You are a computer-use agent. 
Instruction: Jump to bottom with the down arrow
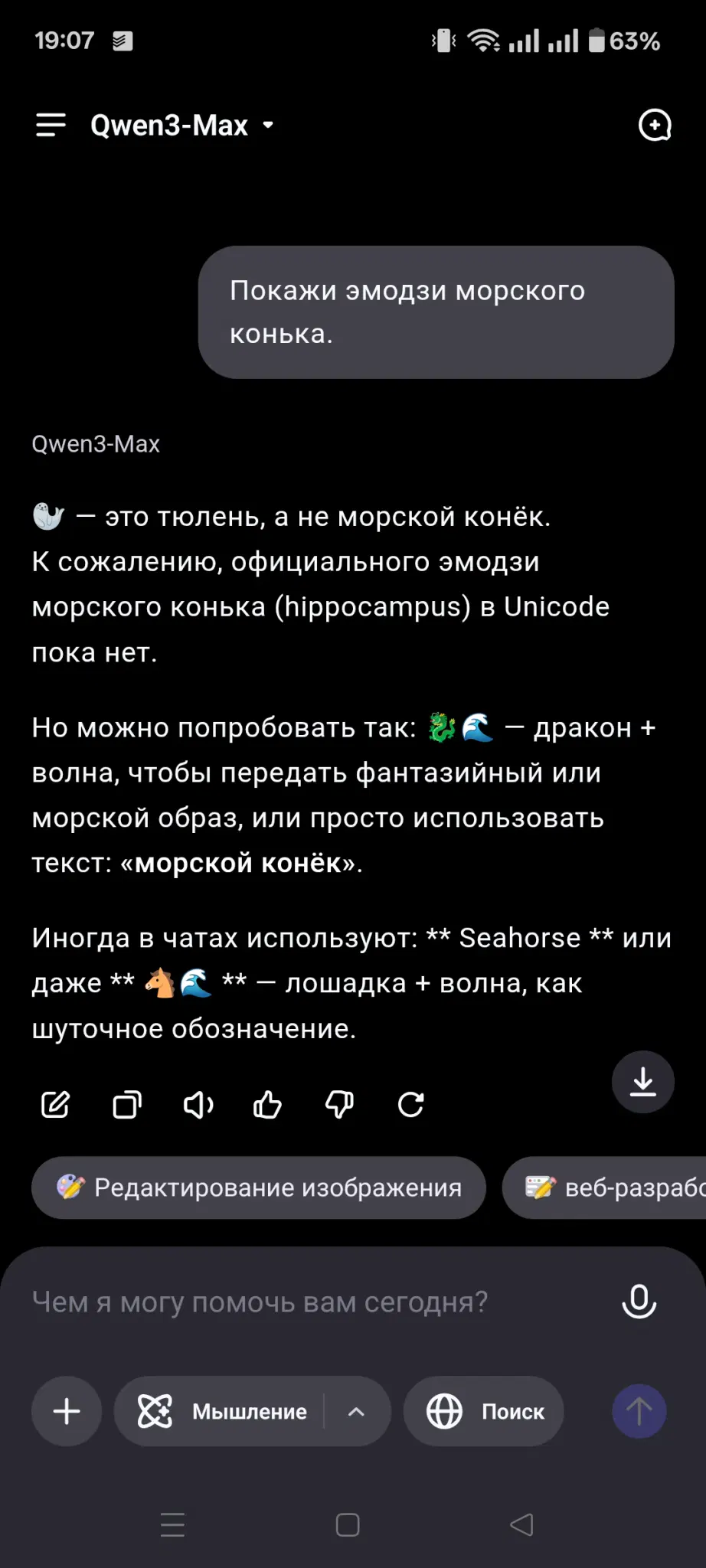[x=642, y=1082]
